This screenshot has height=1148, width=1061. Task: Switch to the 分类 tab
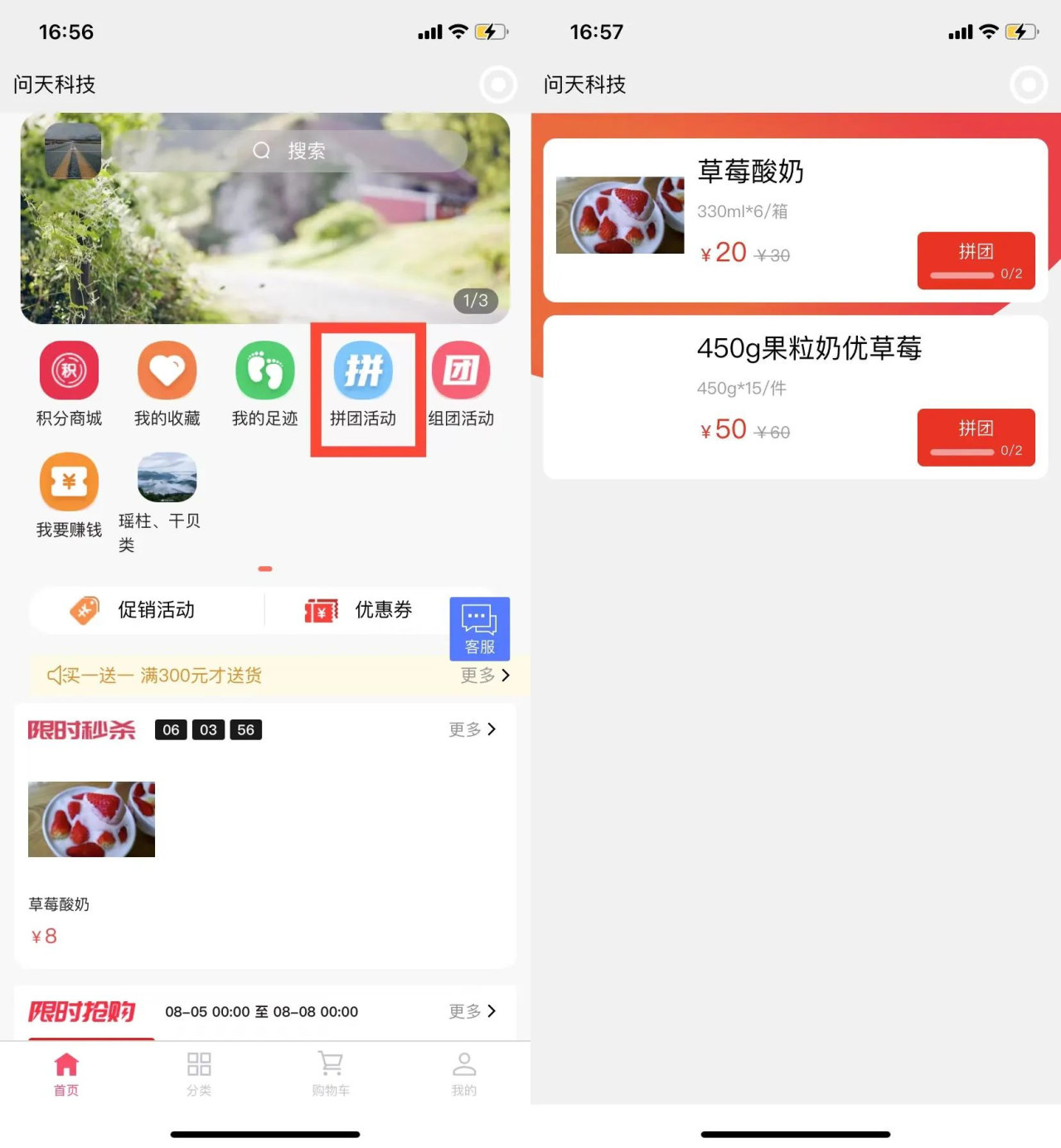(x=199, y=1073)
